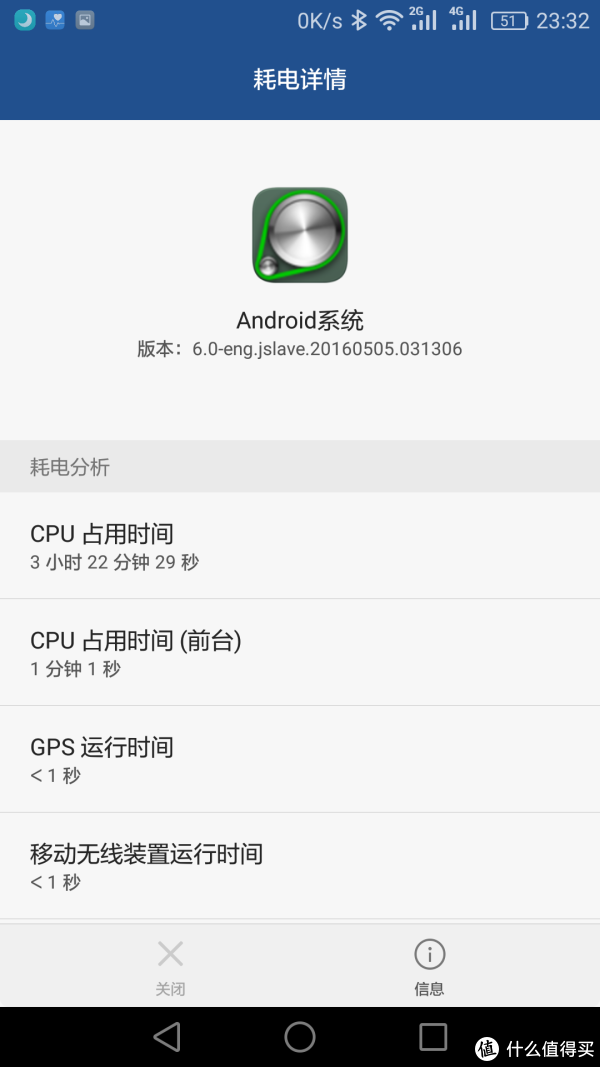Image resolution: width=600 pixels, height=1067 pixels.
Task: Go back with the navigation bar back button
Action: (167, 1037)
